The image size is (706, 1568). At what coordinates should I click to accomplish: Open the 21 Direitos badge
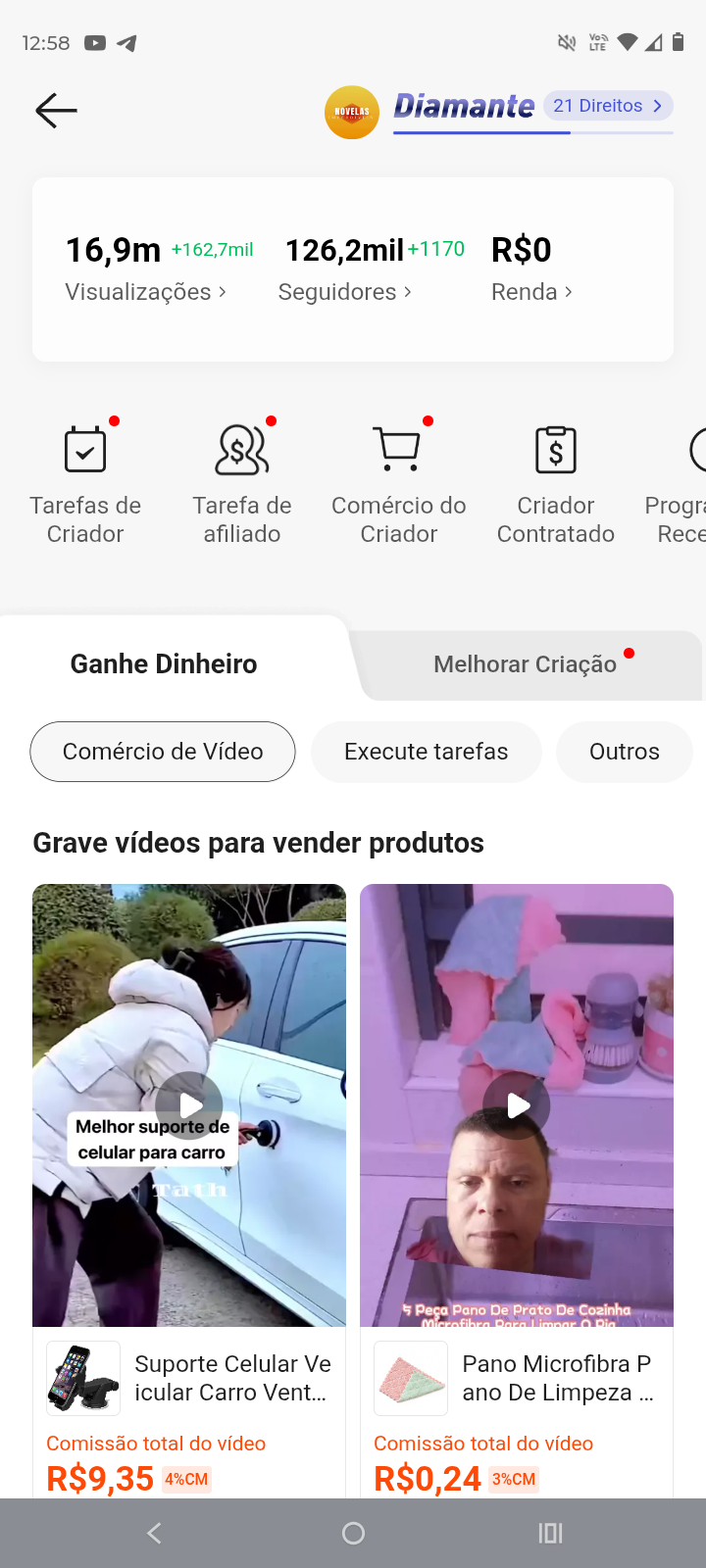click(x=608, y=106)
